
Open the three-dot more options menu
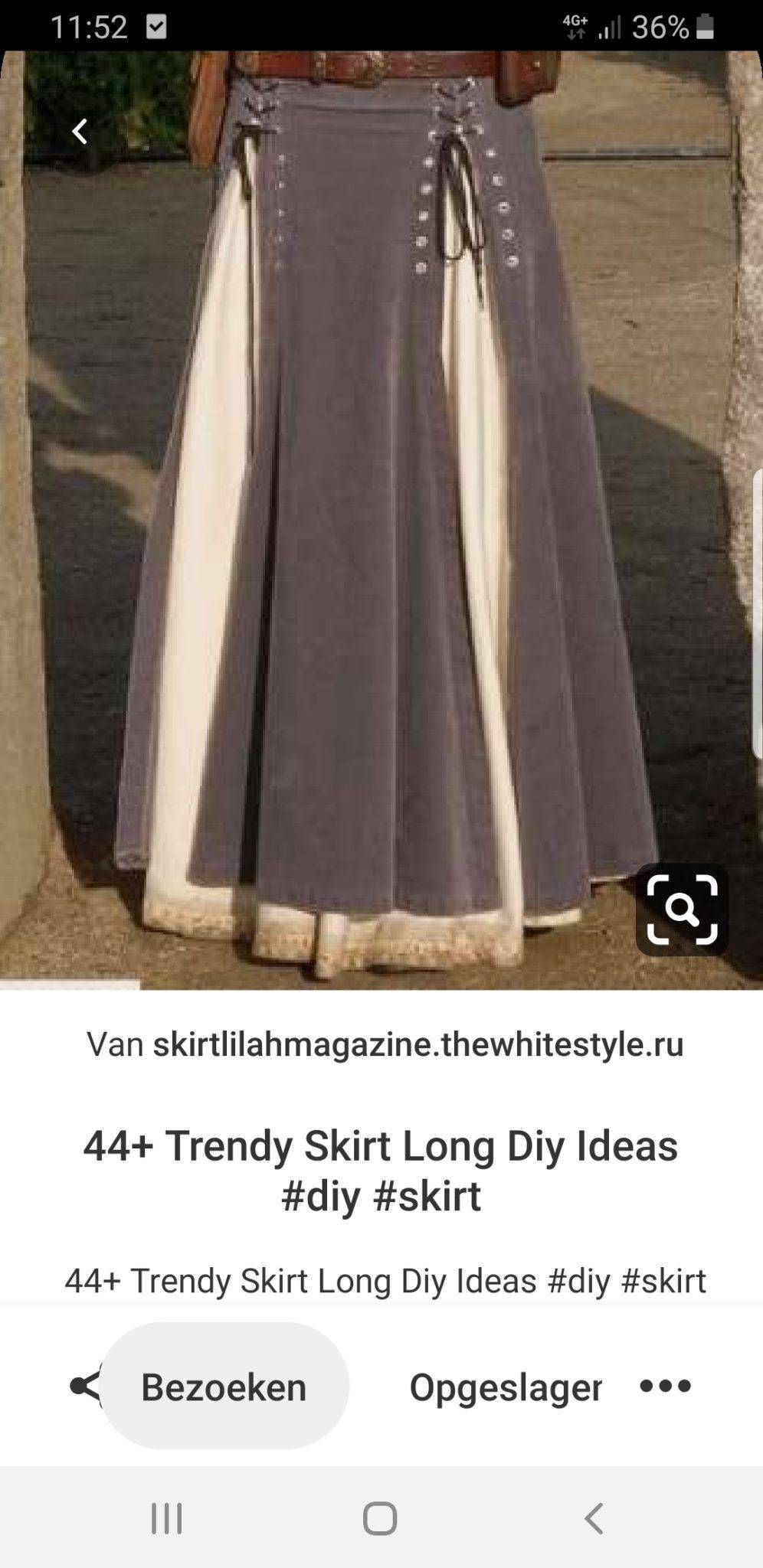665,1386
